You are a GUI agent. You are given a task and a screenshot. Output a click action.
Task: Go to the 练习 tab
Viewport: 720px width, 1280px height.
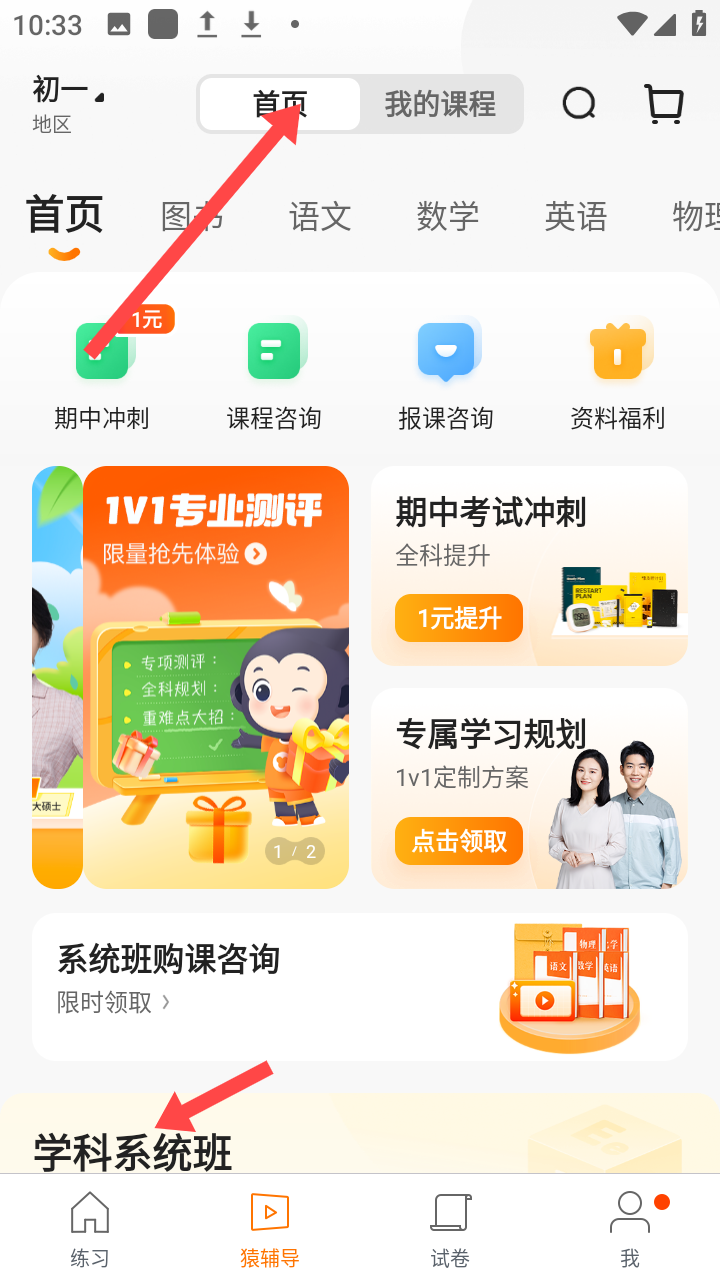90,1229
